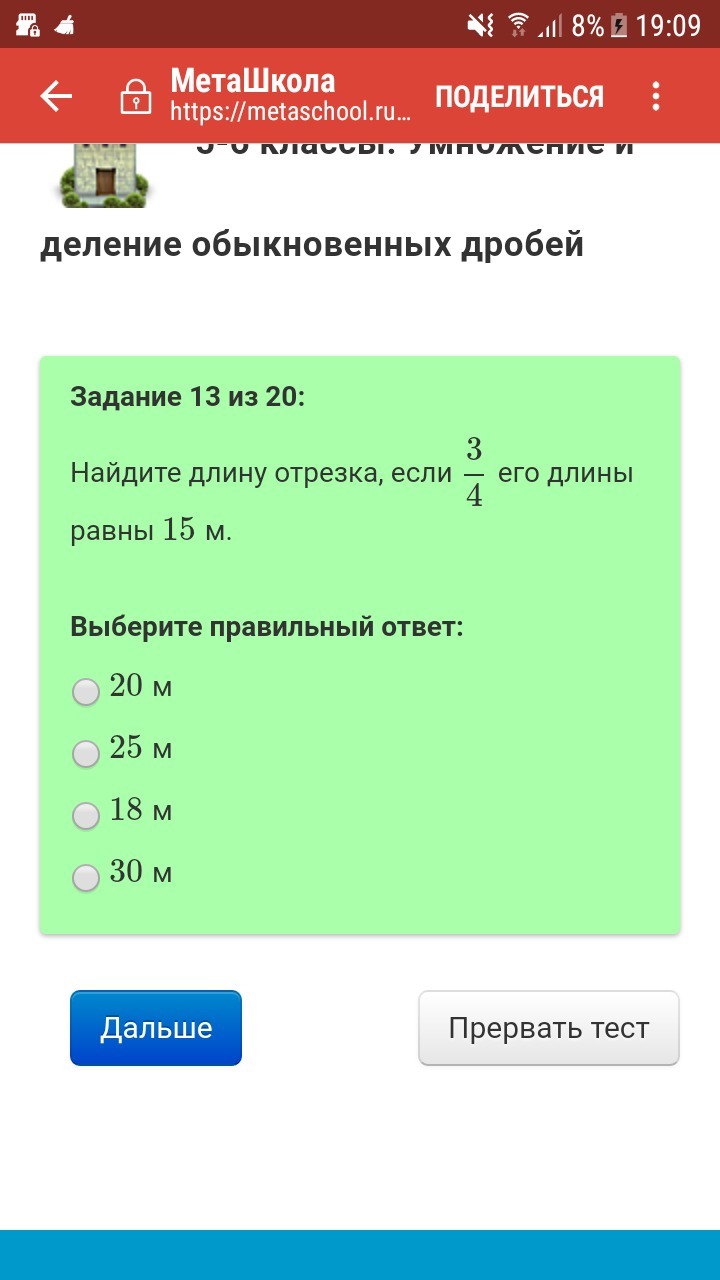Continue with the Дальше button
Screen dimensions: 720x1280
click(156, 1028)
